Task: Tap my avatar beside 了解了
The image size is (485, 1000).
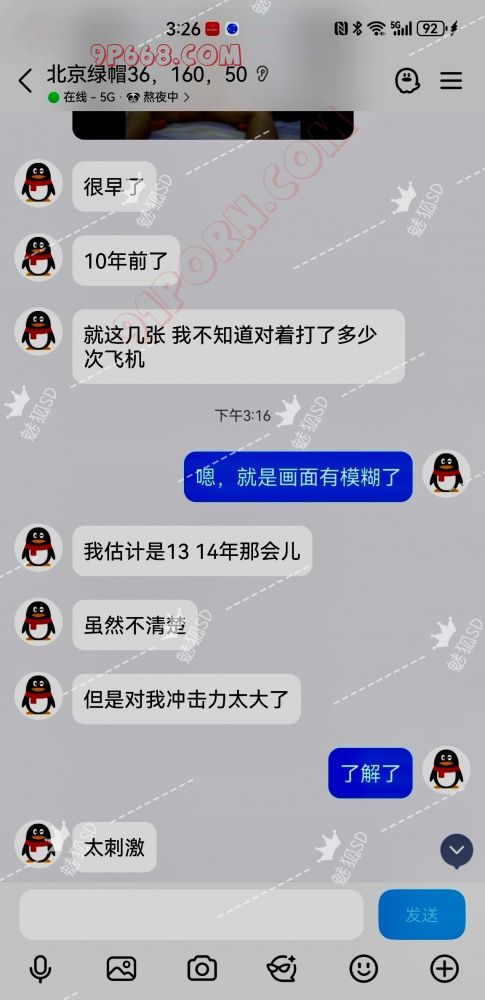Action: (446, 770)
